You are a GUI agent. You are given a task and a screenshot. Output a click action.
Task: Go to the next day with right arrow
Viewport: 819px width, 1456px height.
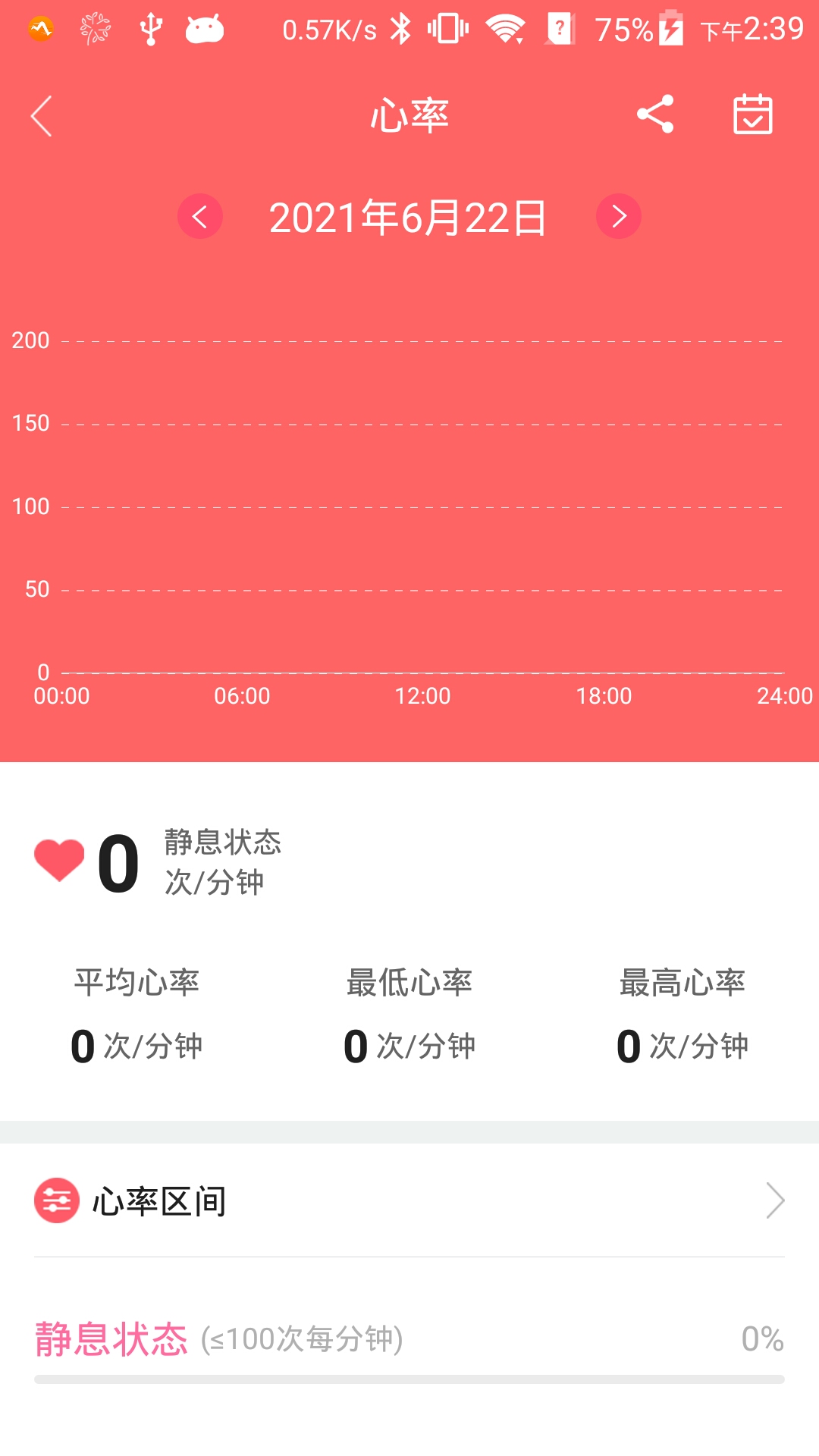click(619, 216)
